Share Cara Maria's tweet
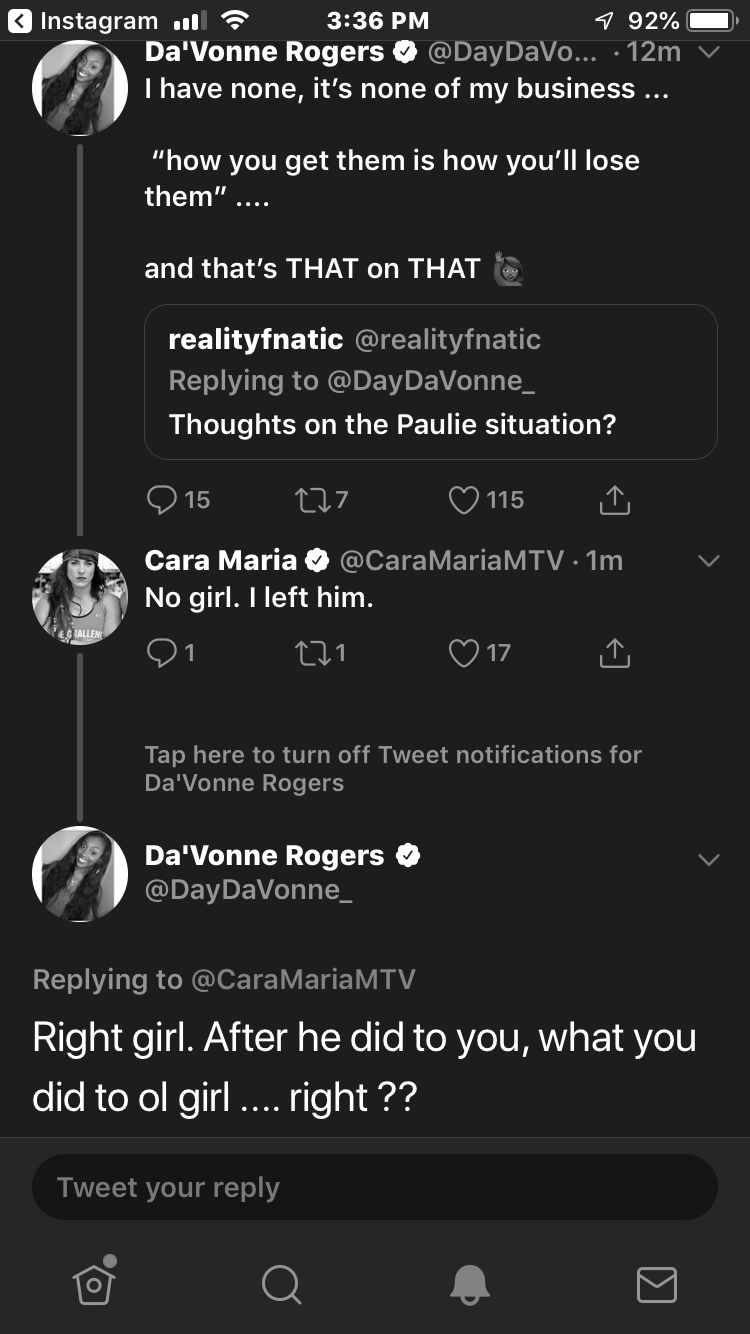Viewport: 750px width, 1334px height. [x=616, y=653]
